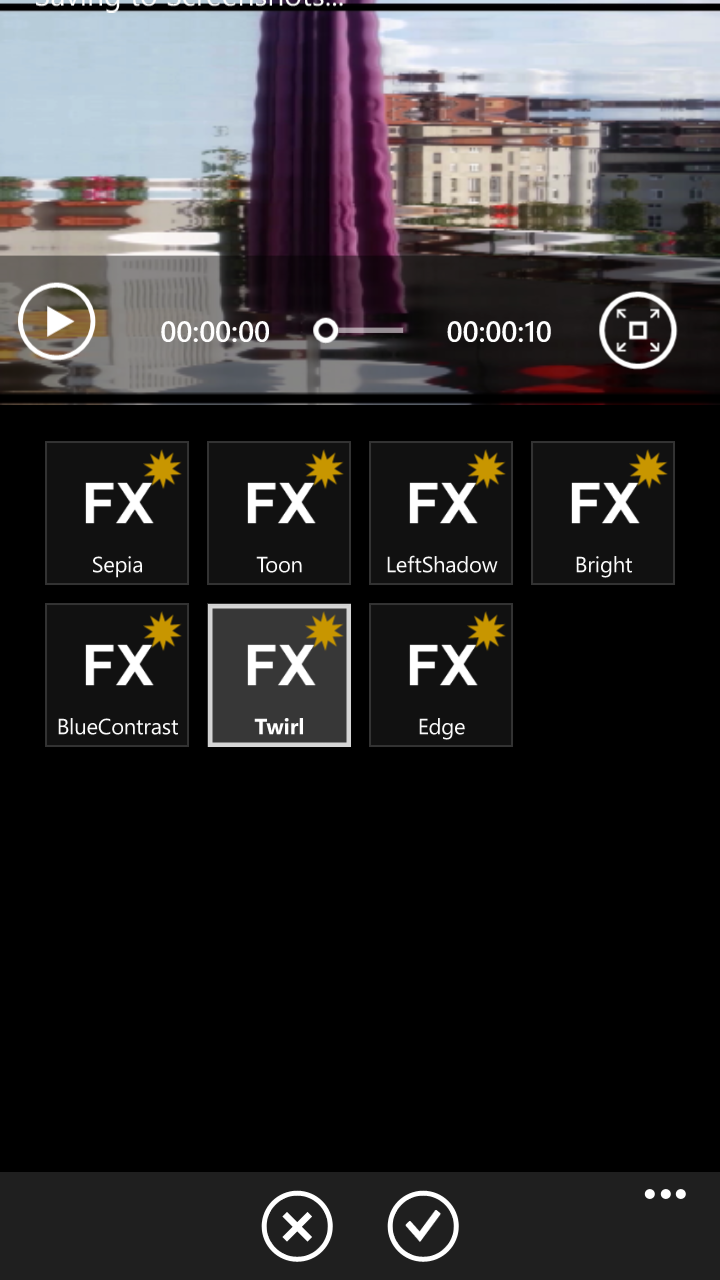720x1280 pixels.
Task: Cancel with the X button
Action: [297, 1226]
